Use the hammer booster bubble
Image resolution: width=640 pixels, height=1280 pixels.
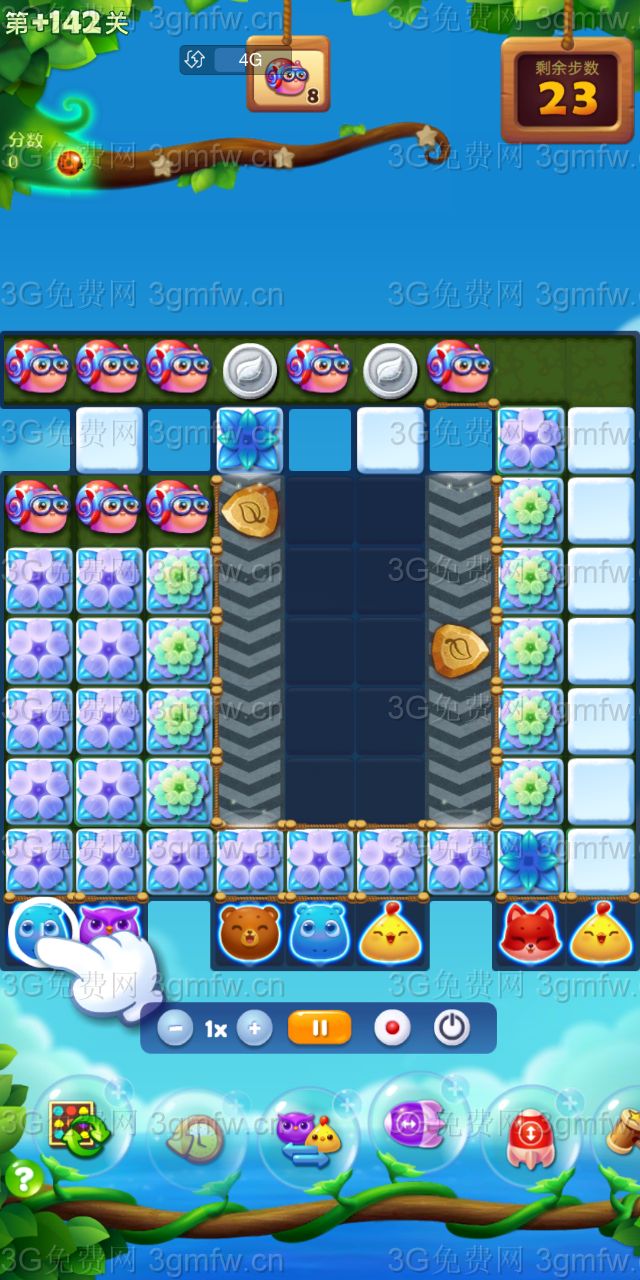(x=622, y=1130)
